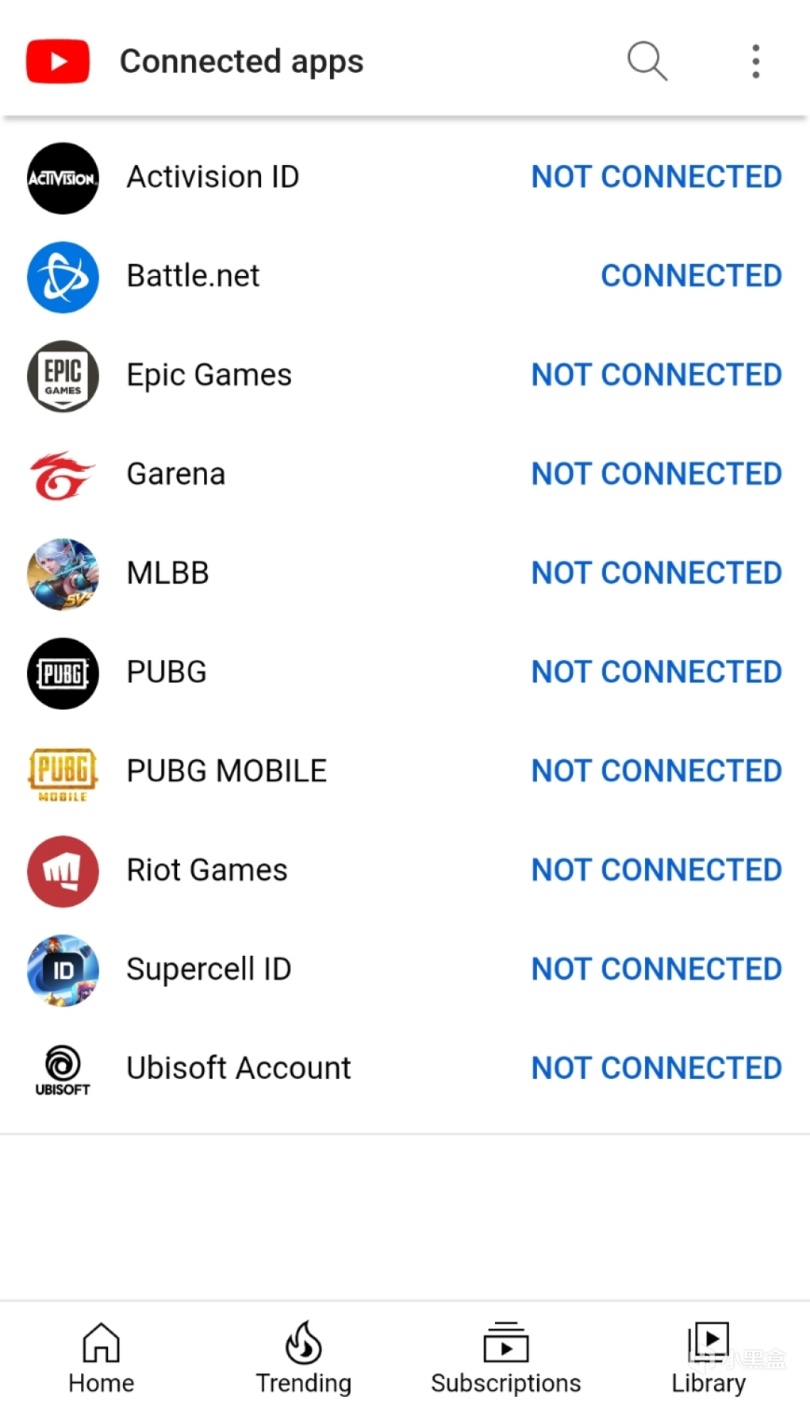Connect the Epic Games account
Image resolution: width=810 pixels, height=1406 pixels.
pyautogui.click(x=656, y=375)
